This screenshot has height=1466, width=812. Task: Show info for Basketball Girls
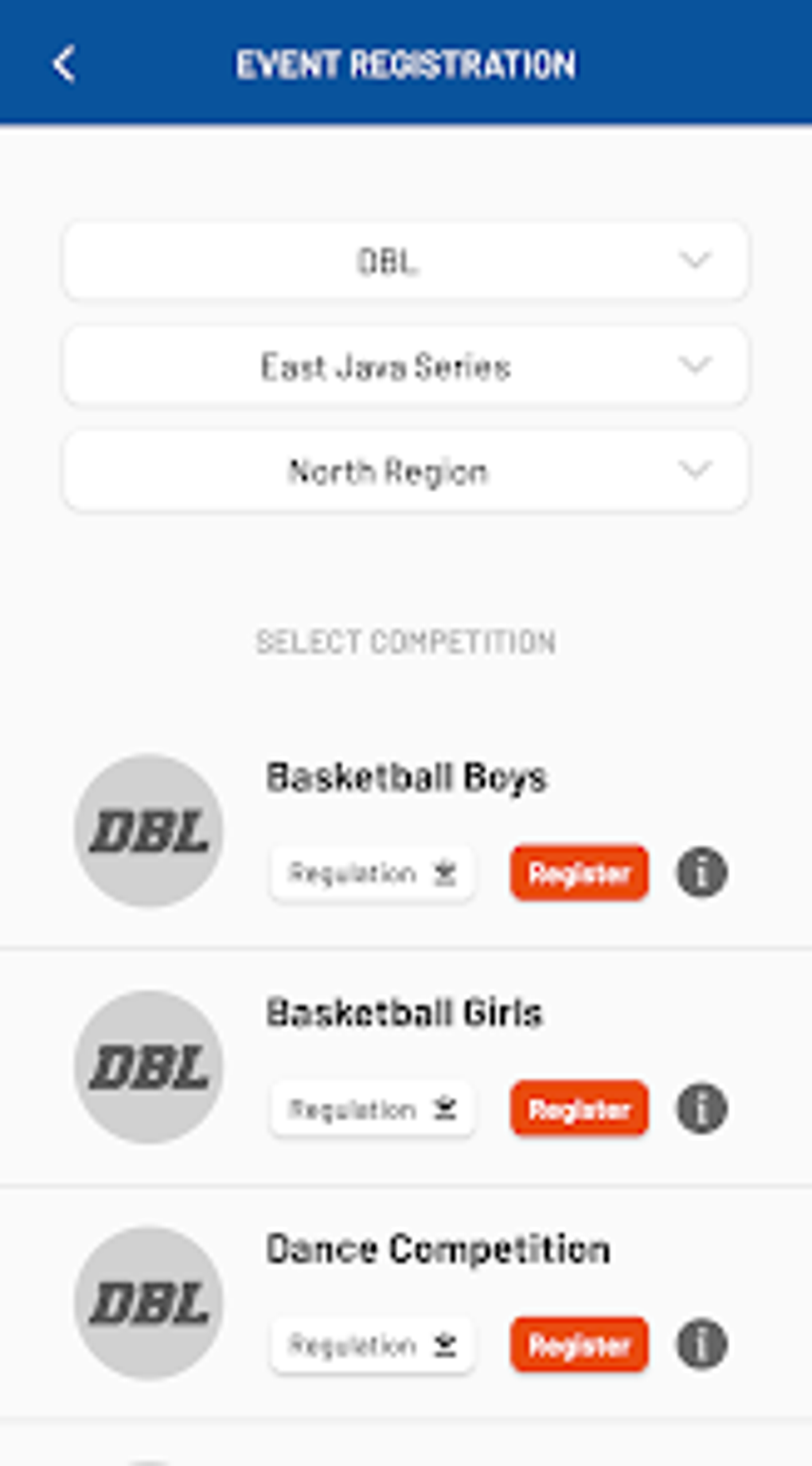click(x=701, y=1109)
